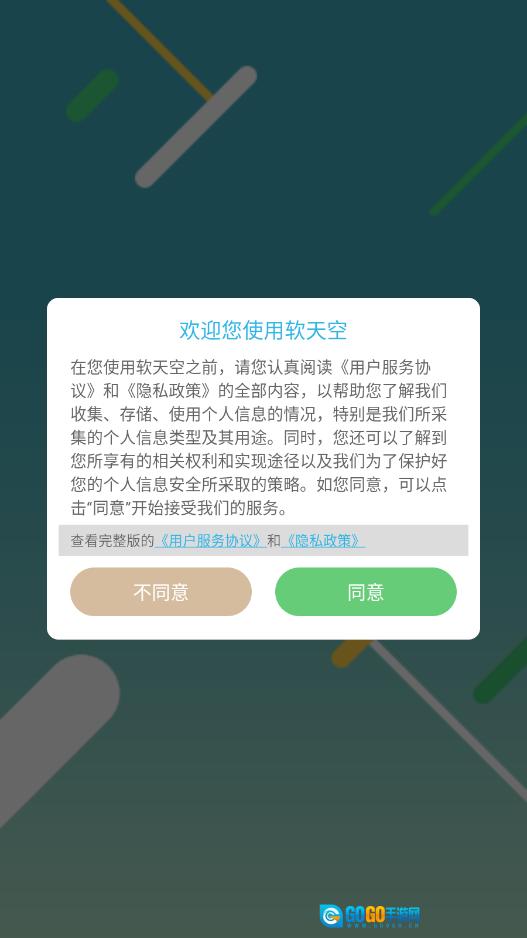Tap the 同意 button to accept

tap(365, 592)
